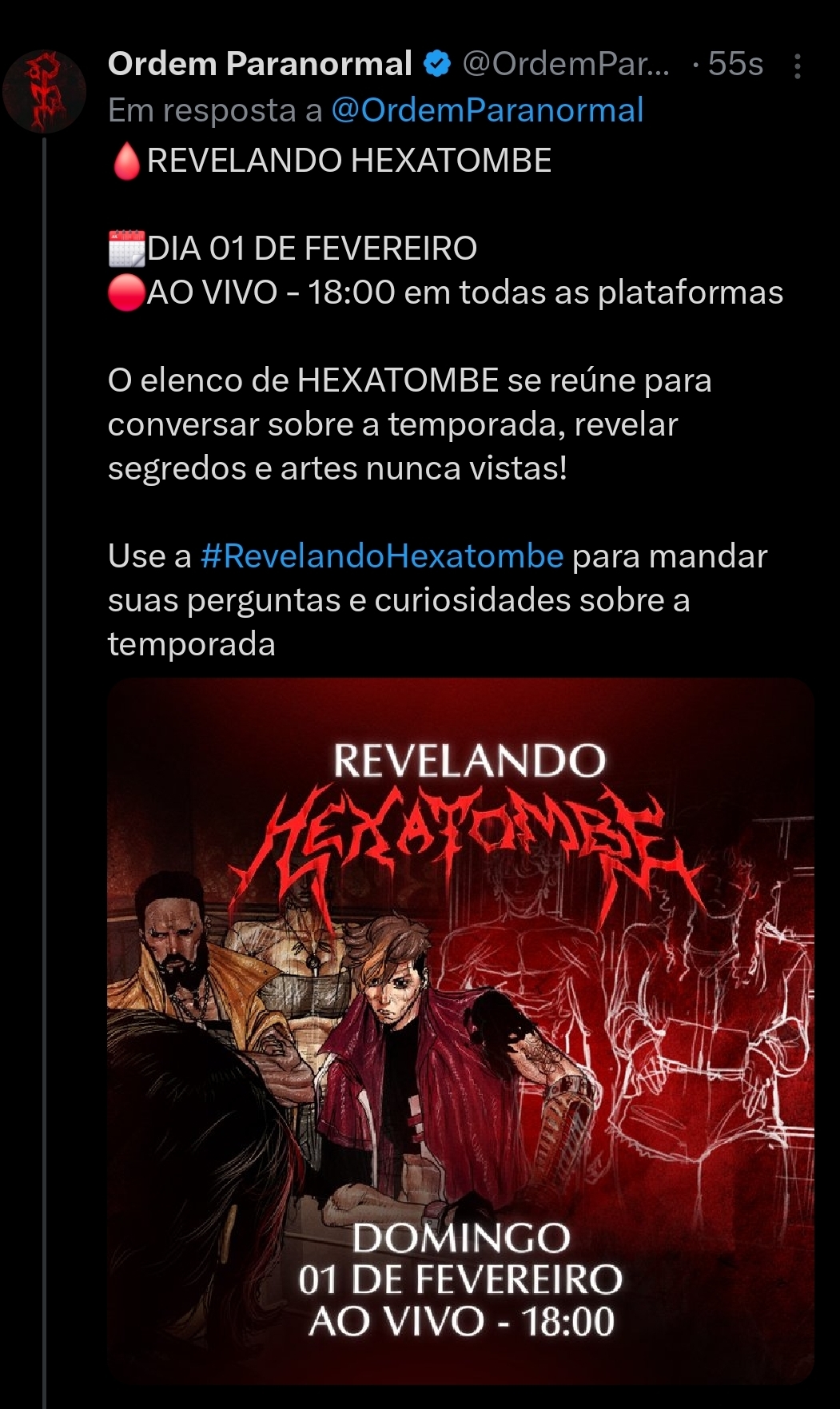
Task: Open Ordem Paranormal's profile avatar
Action: pyautogui.click(x=44, y=91)
